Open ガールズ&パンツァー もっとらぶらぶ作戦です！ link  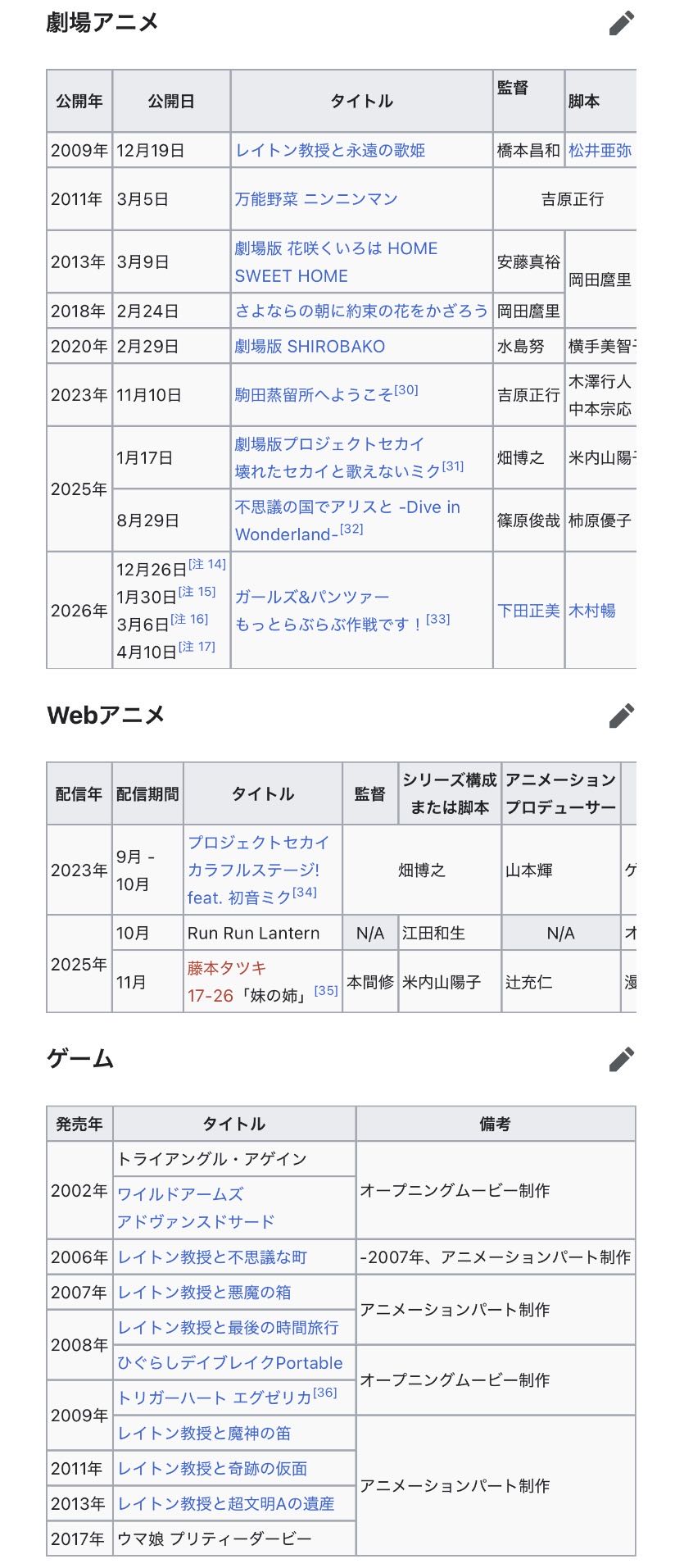click(312, 598)
